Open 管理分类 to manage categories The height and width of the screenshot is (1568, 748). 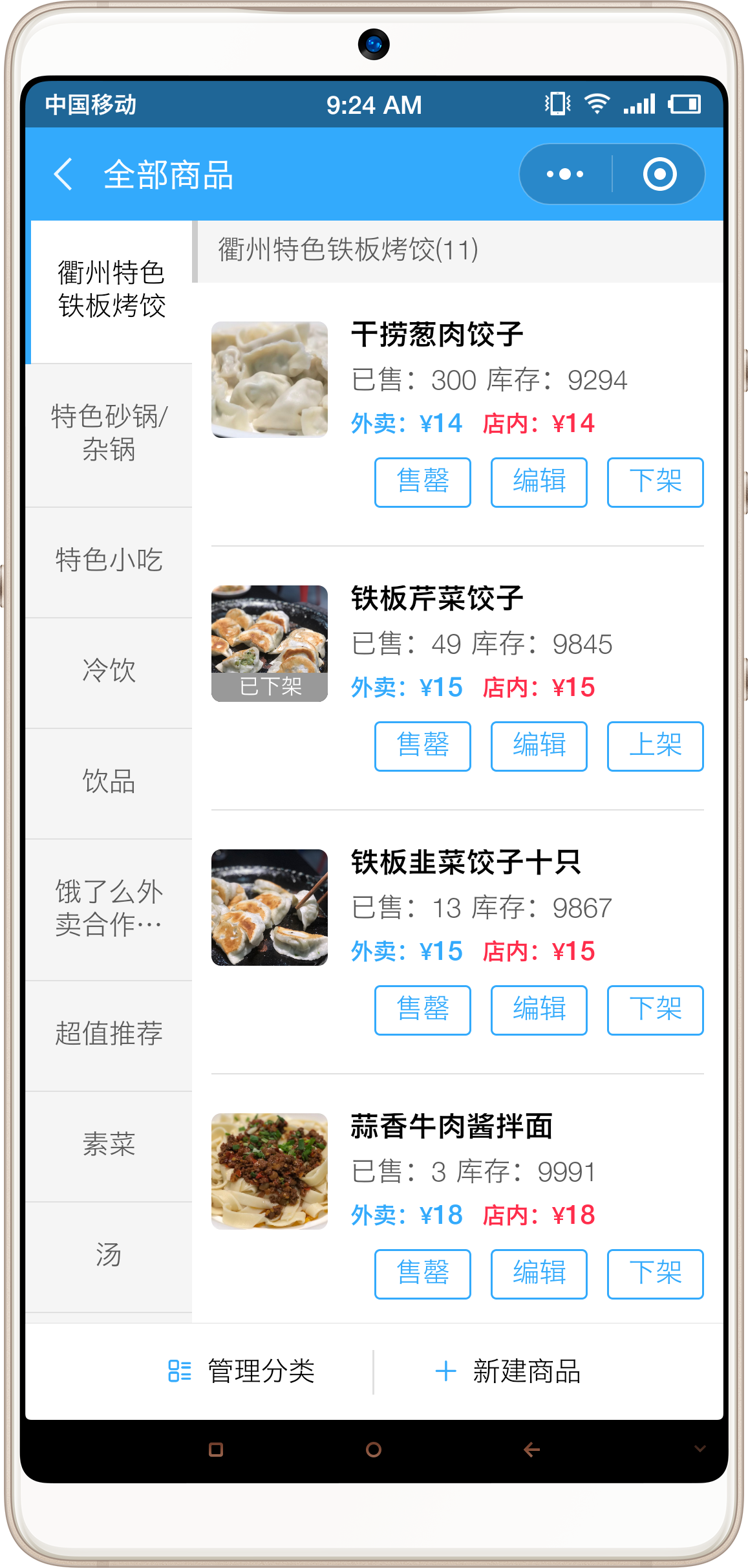click(242, 1371)
